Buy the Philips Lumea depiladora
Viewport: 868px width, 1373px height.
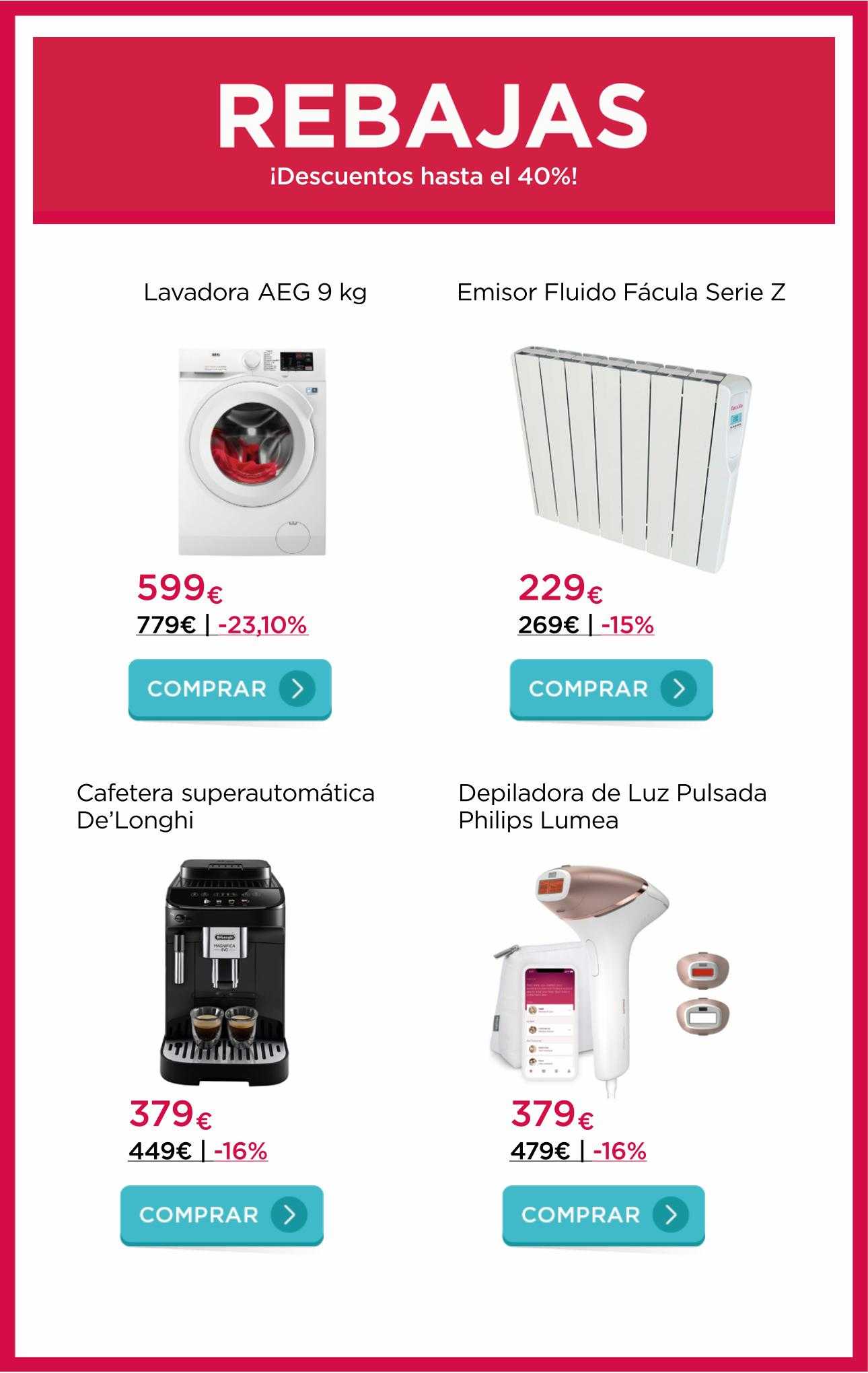coord(604,1214)
